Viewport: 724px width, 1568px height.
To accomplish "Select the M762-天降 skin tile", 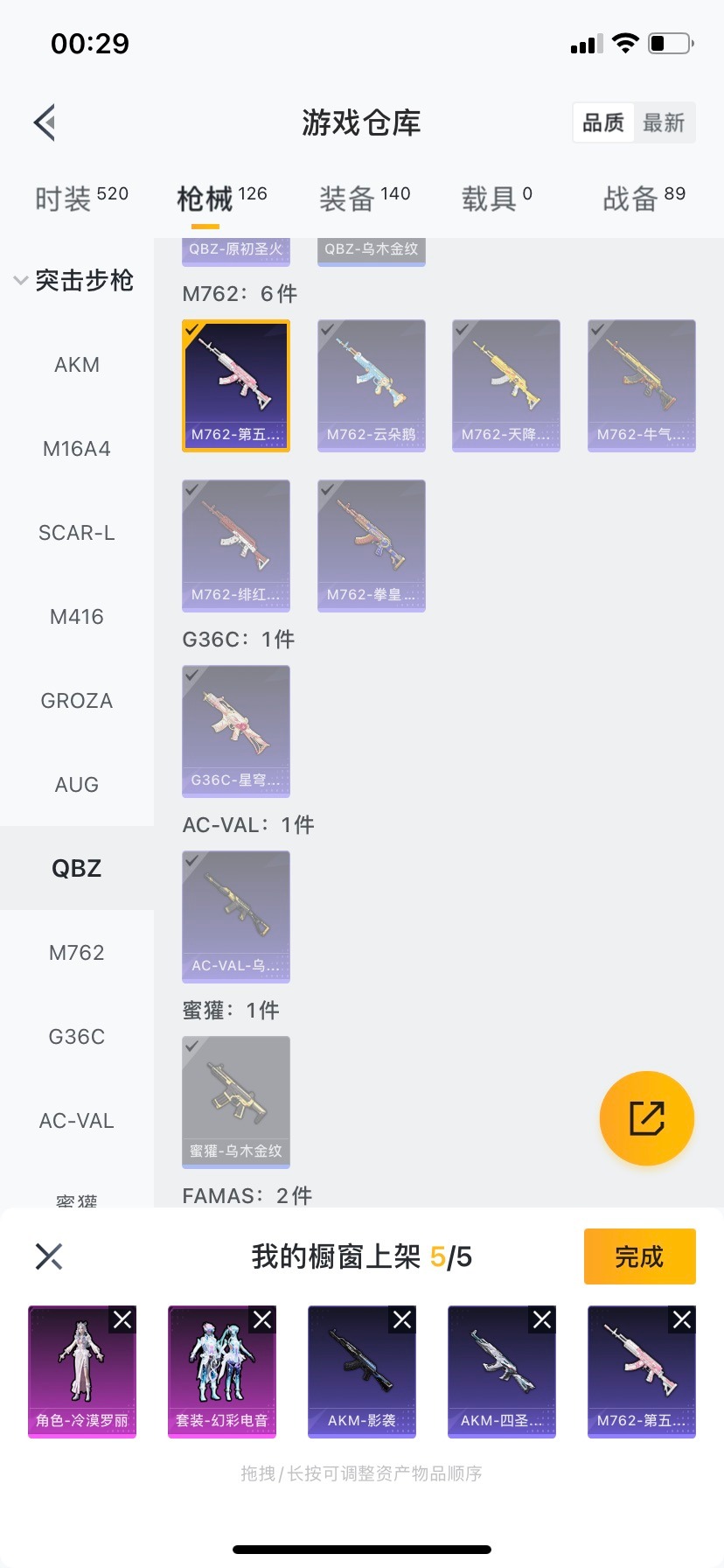I will 506,385.
